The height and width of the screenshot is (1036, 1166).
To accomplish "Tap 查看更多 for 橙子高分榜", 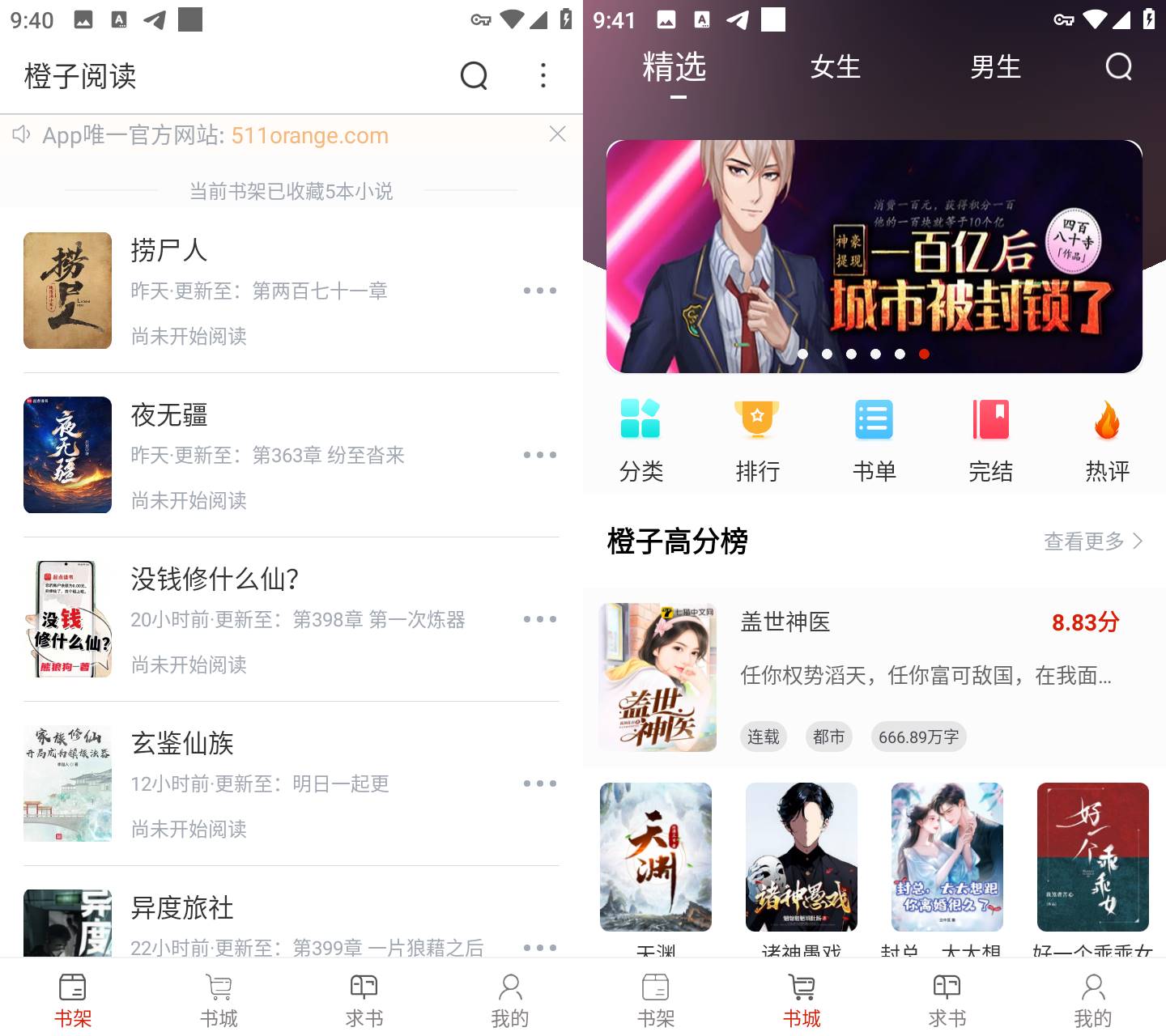I will (1092, 541).
